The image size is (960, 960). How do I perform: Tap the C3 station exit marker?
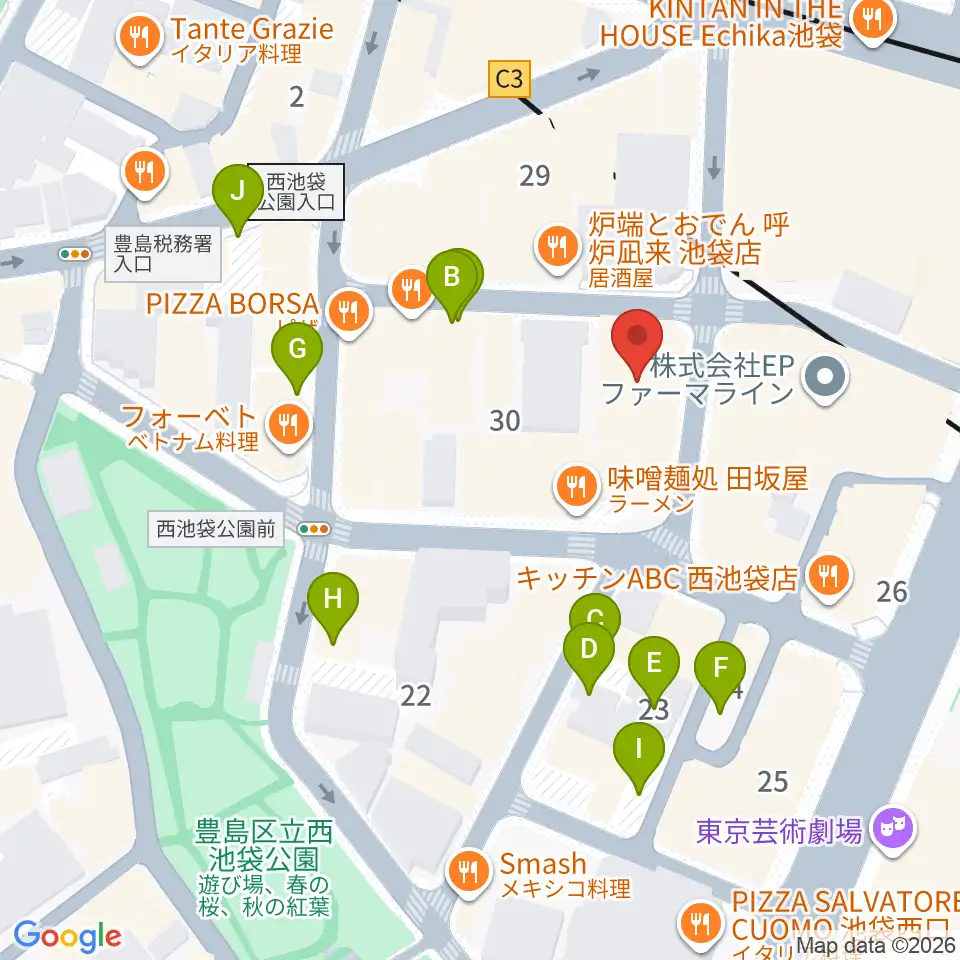pos(509,78)
